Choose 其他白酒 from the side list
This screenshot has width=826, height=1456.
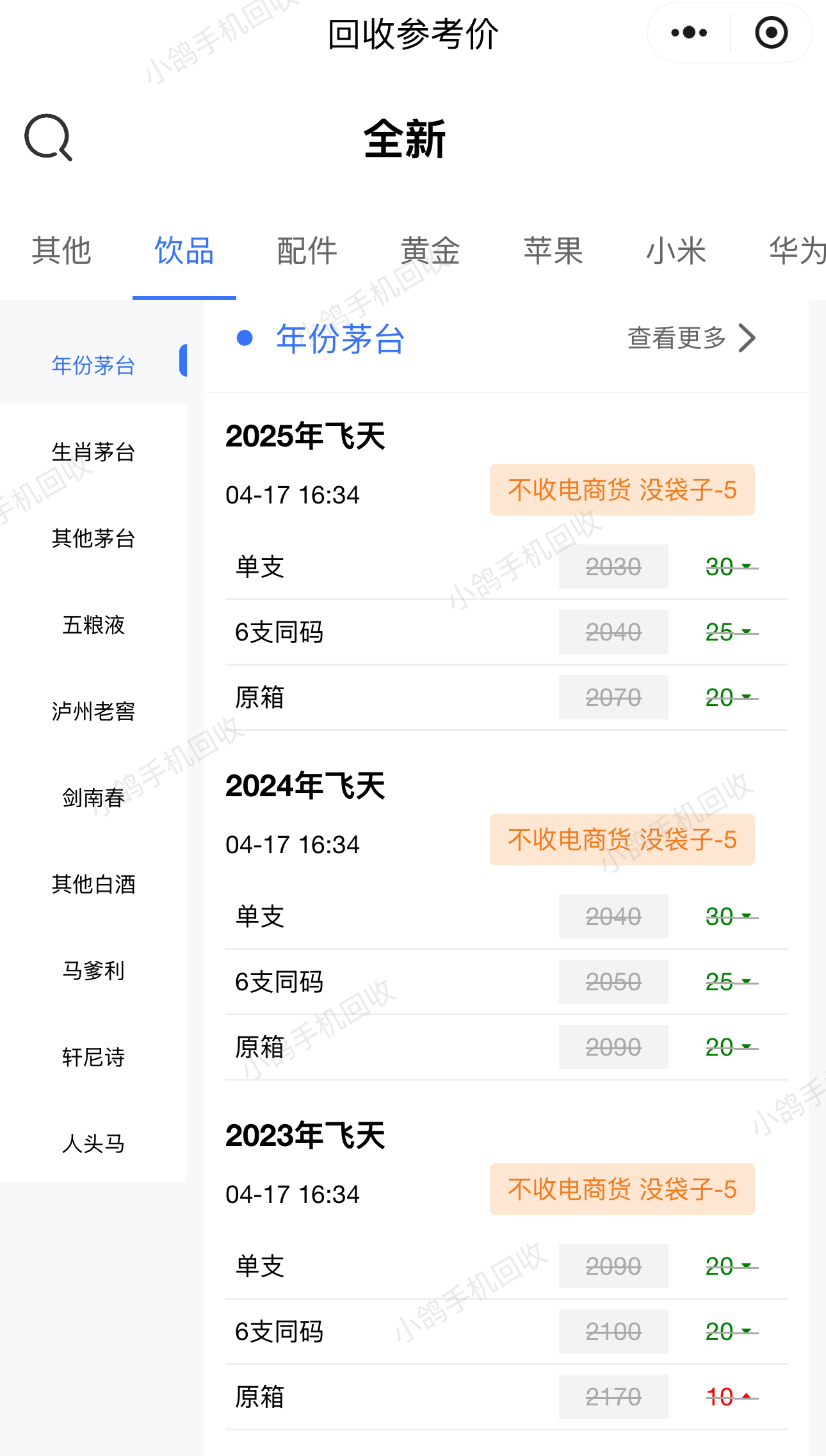pos(93,884)
